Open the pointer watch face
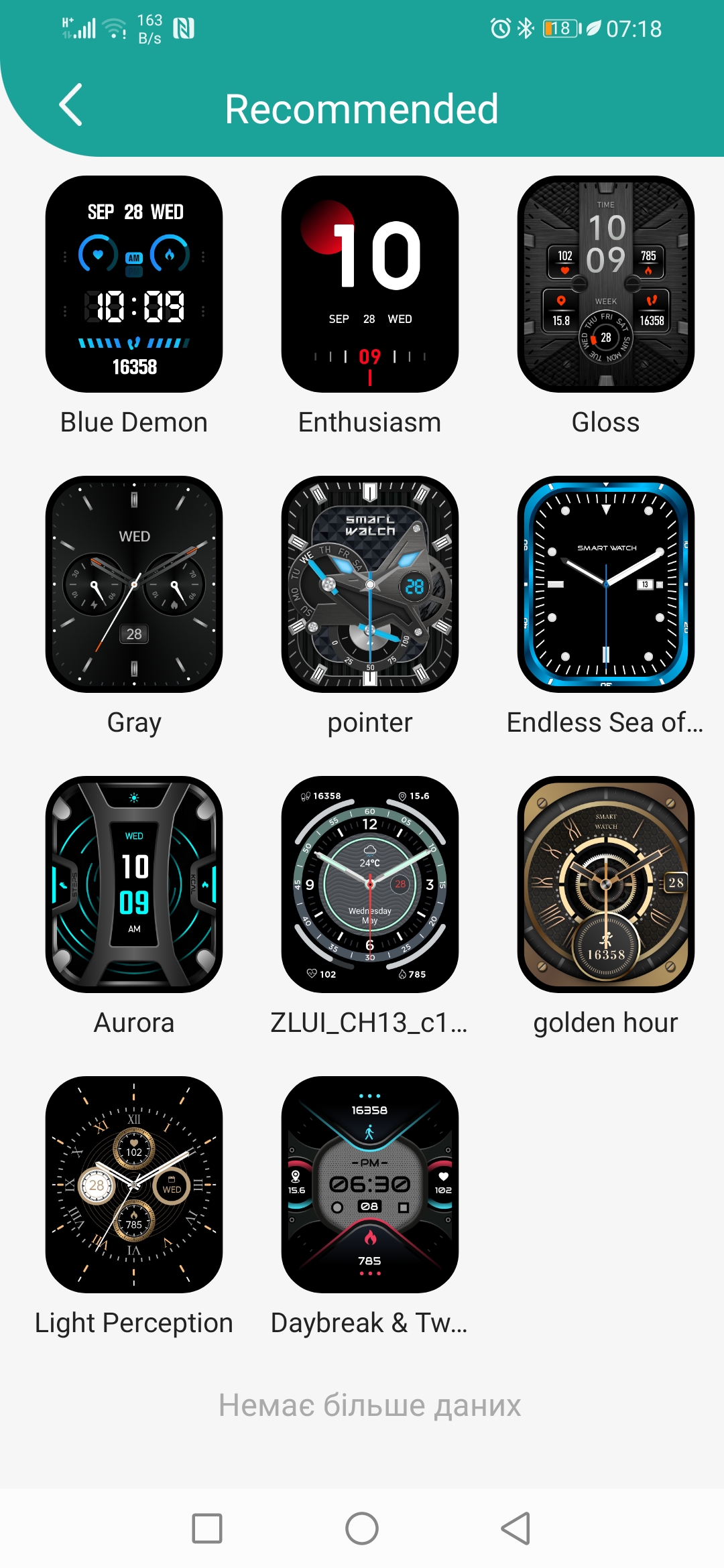724x1568 pixels. (x=370, y=584)
